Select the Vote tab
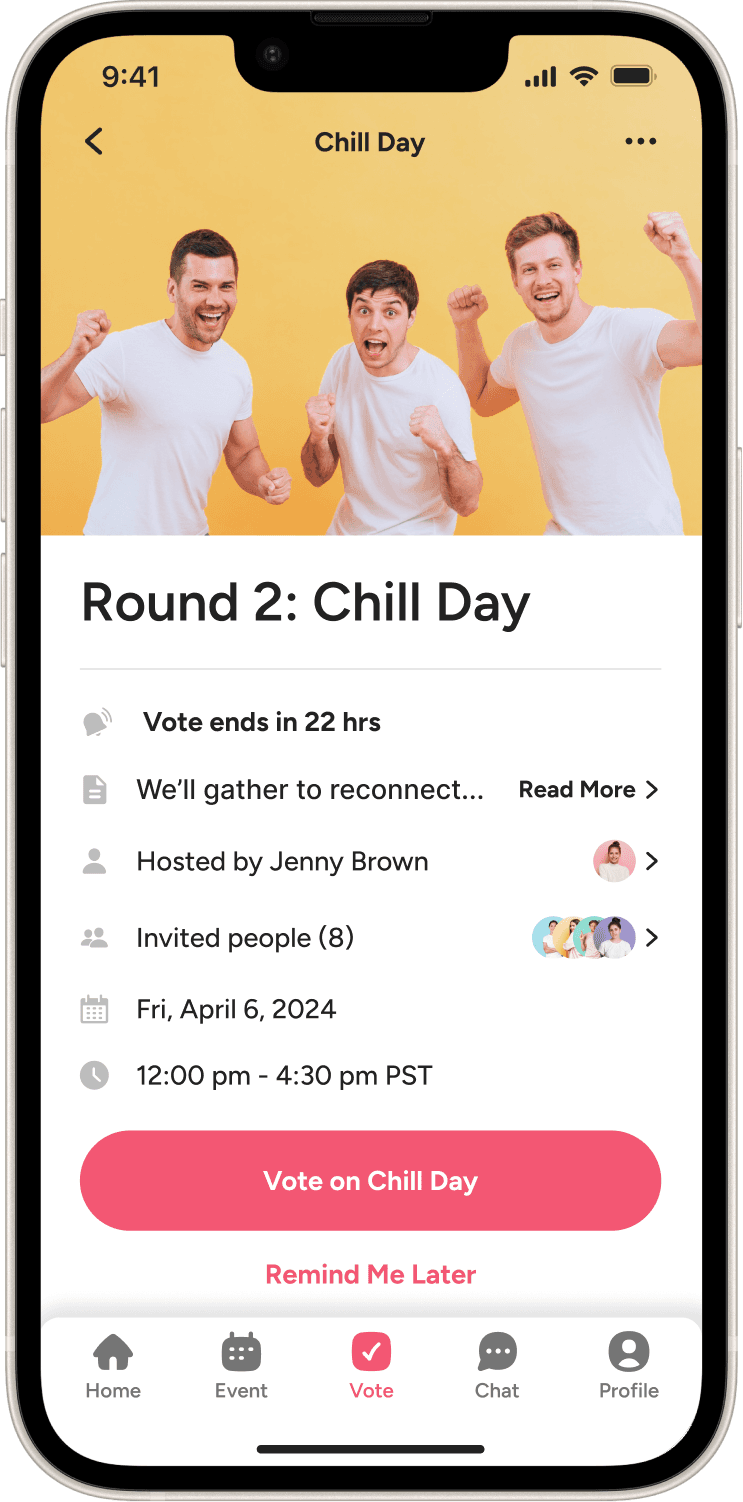743x1502 pixels. [371, 1366]
